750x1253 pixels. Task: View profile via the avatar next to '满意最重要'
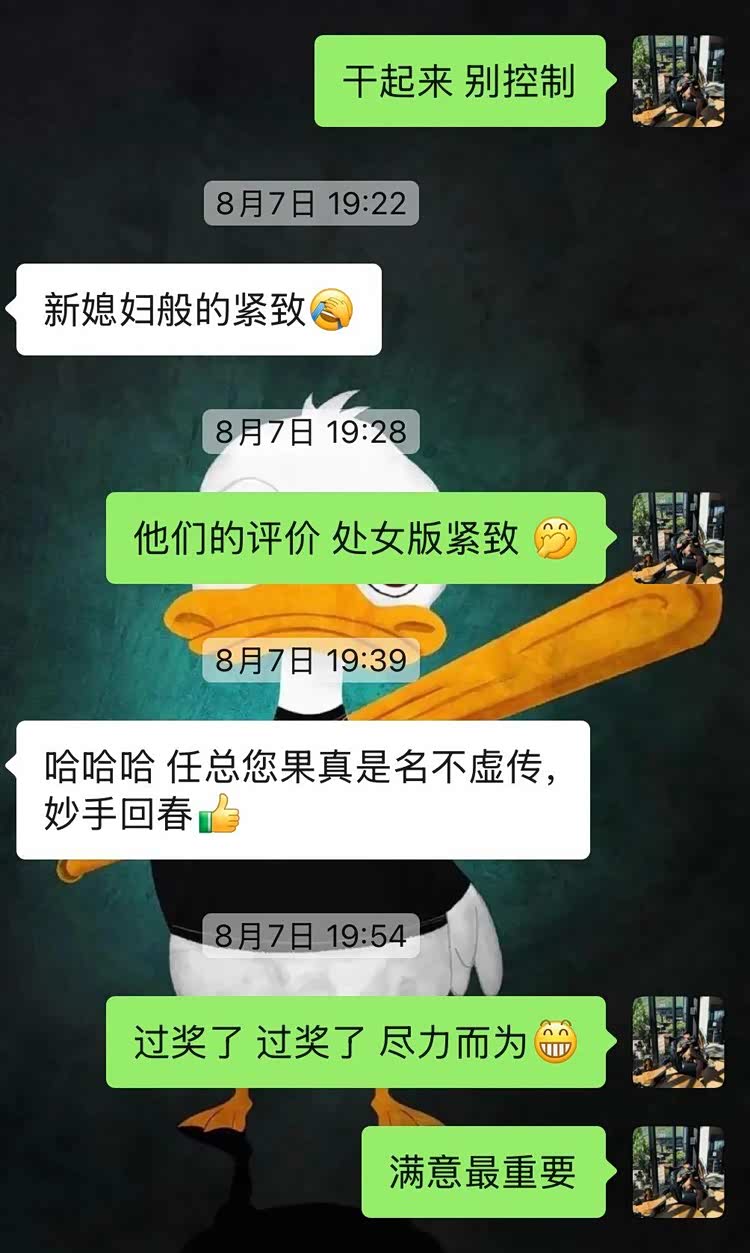tap(678, 1172)
